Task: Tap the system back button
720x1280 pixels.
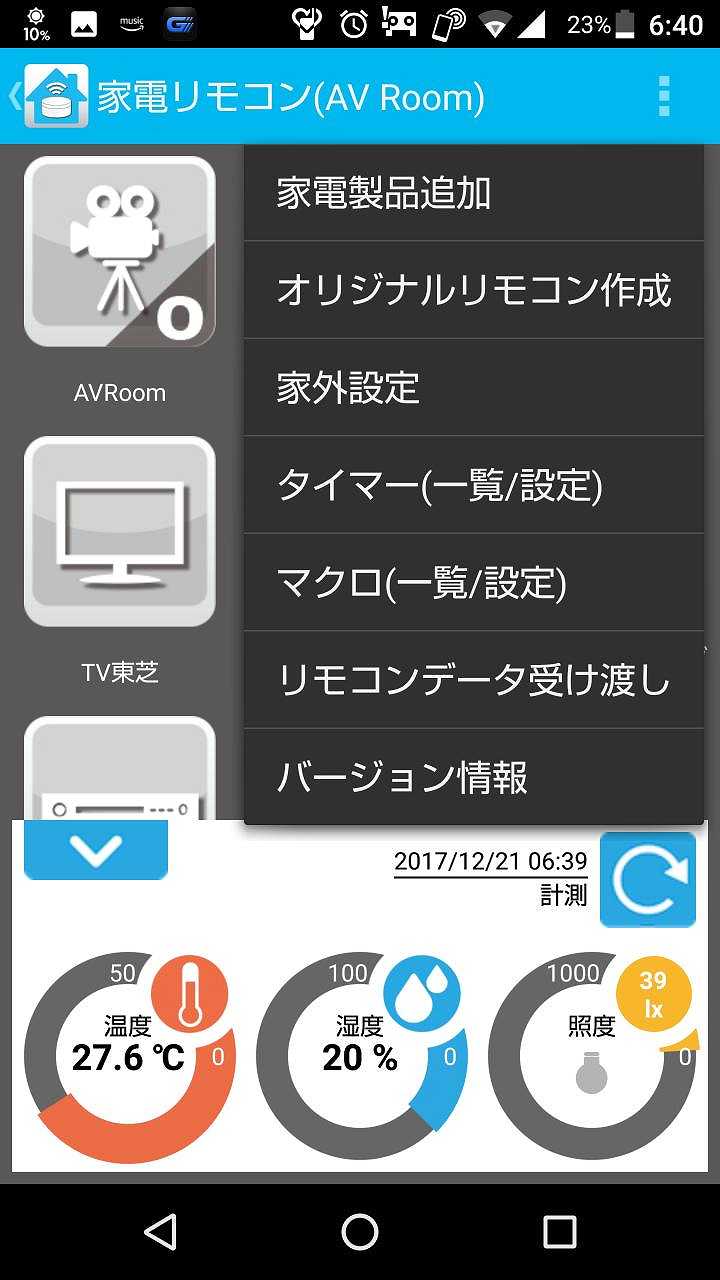Action: 160,1232
